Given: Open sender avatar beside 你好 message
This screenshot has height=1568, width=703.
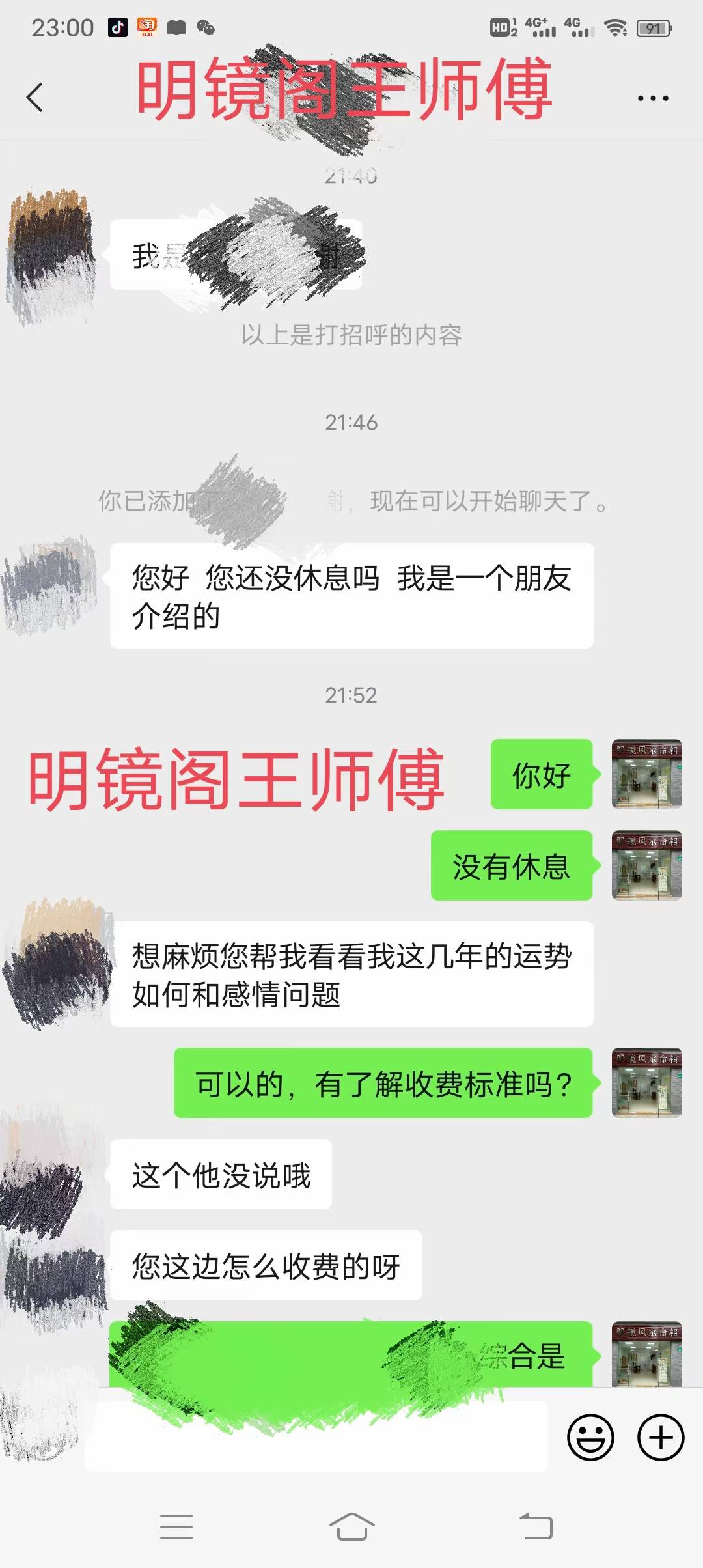Looking at the screenshot, I should point(646,774).
